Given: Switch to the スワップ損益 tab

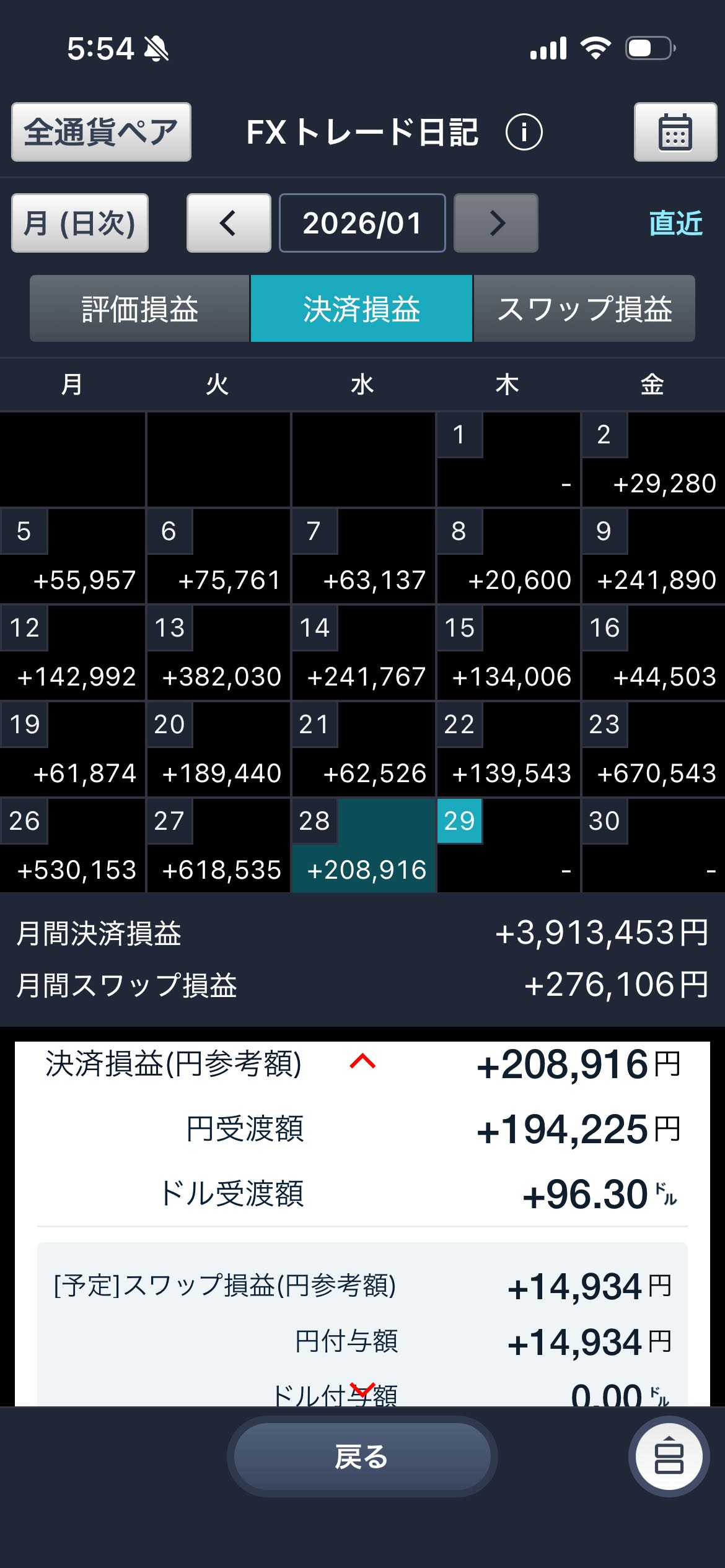Looking at the screenshot, I should pos(584,309).
